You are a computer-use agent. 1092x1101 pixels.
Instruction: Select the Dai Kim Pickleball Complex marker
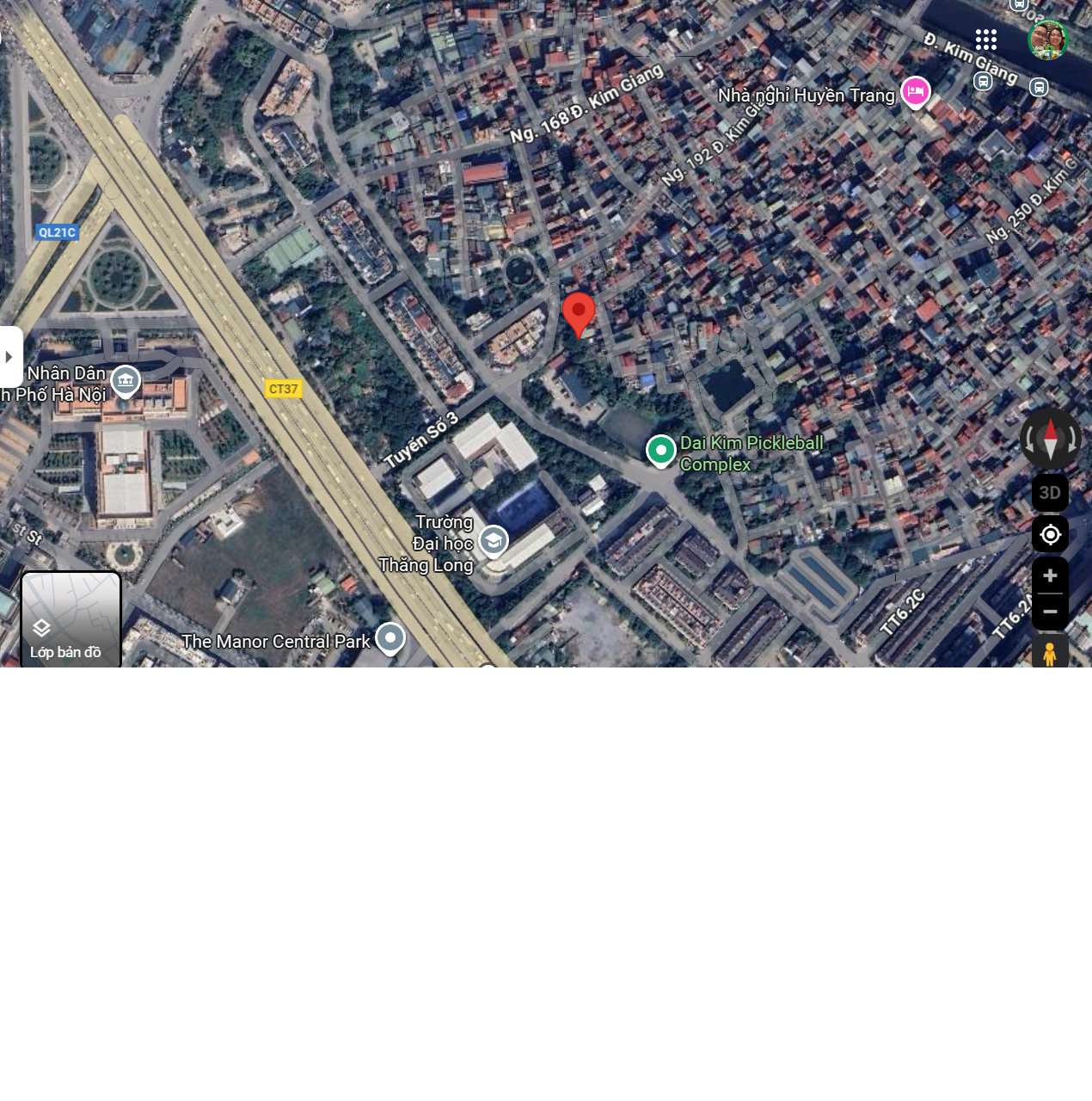pos(660,450)
